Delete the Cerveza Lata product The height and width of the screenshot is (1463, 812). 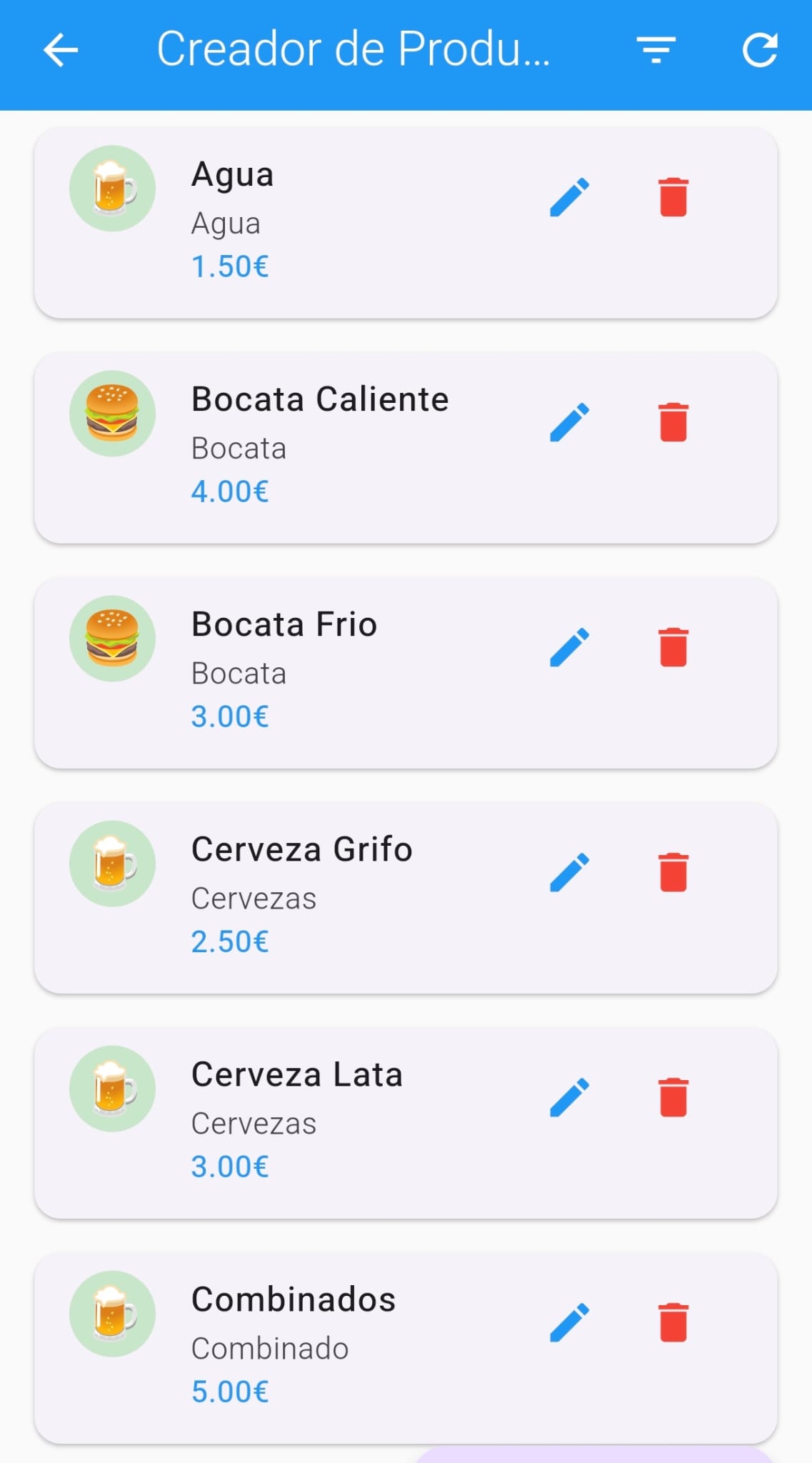tap(673, 1096)
